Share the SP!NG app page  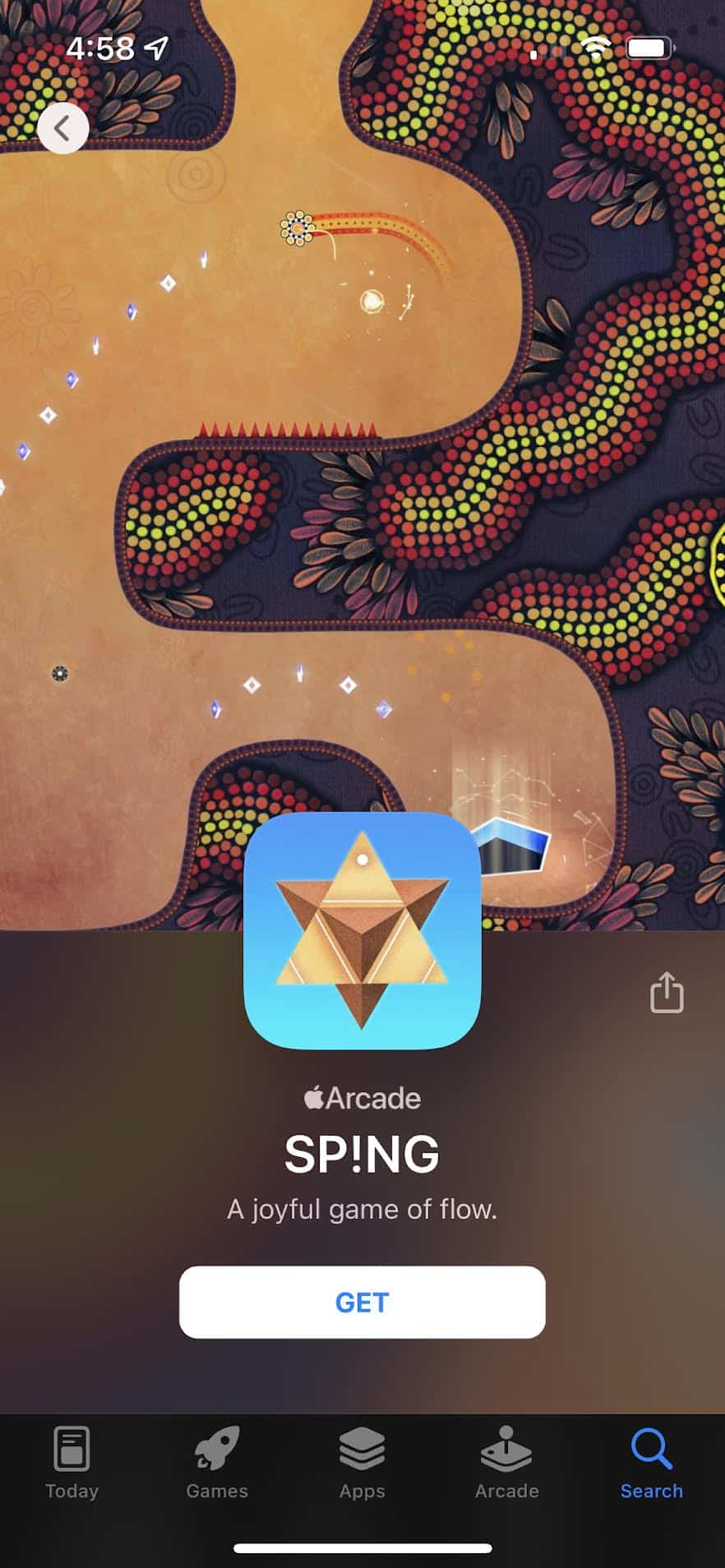click(666, 992)
